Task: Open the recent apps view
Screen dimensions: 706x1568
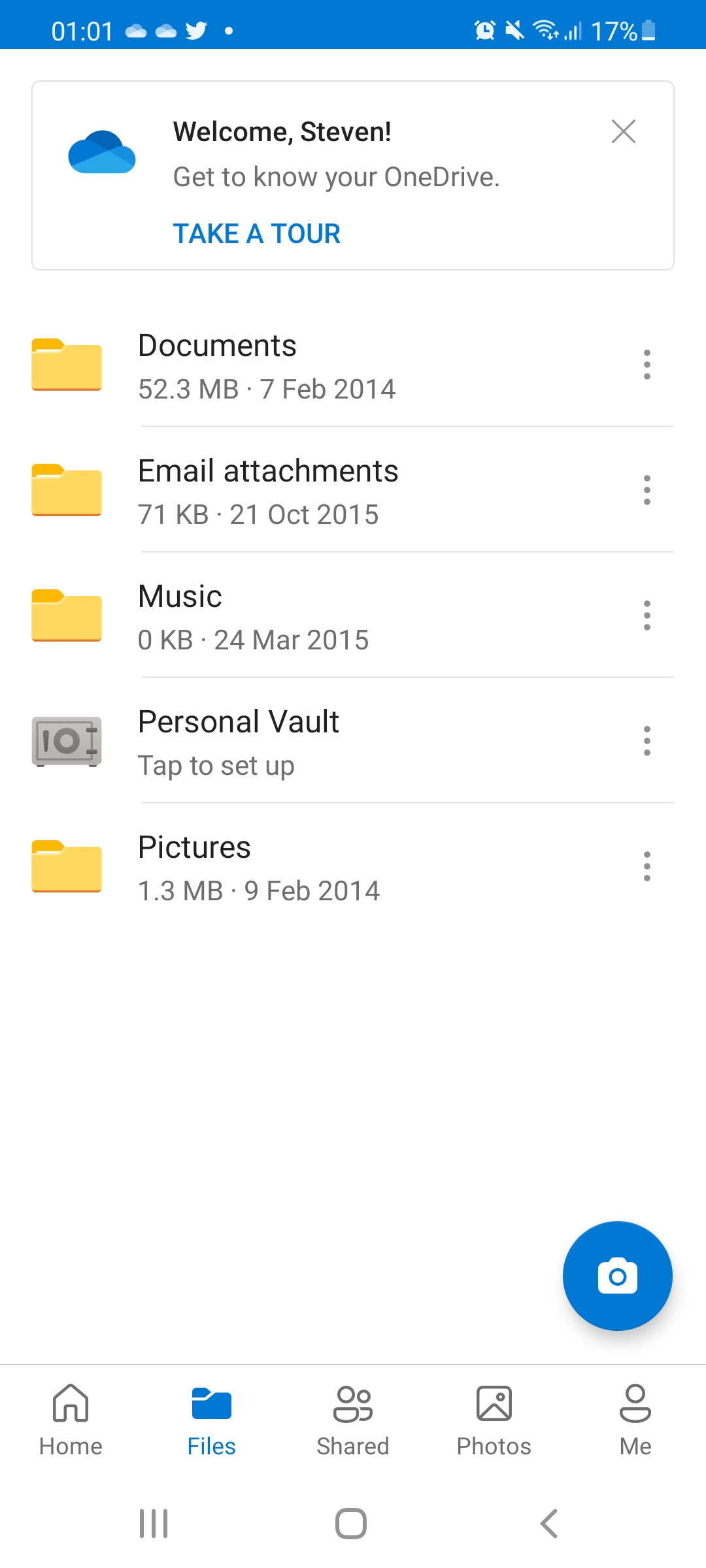Action: [x=154, y=1524]
